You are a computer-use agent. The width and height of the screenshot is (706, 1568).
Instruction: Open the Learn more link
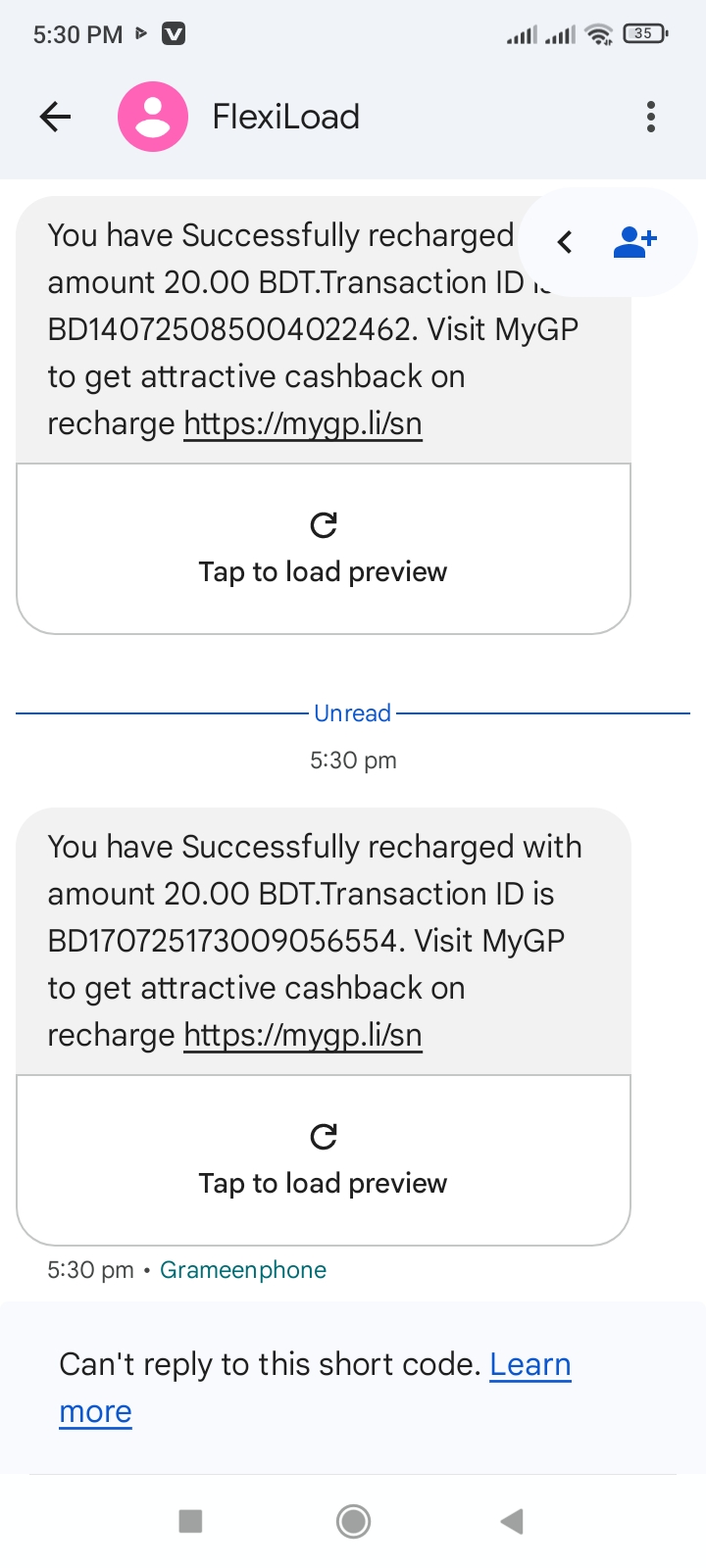(x=529, y=1364)
